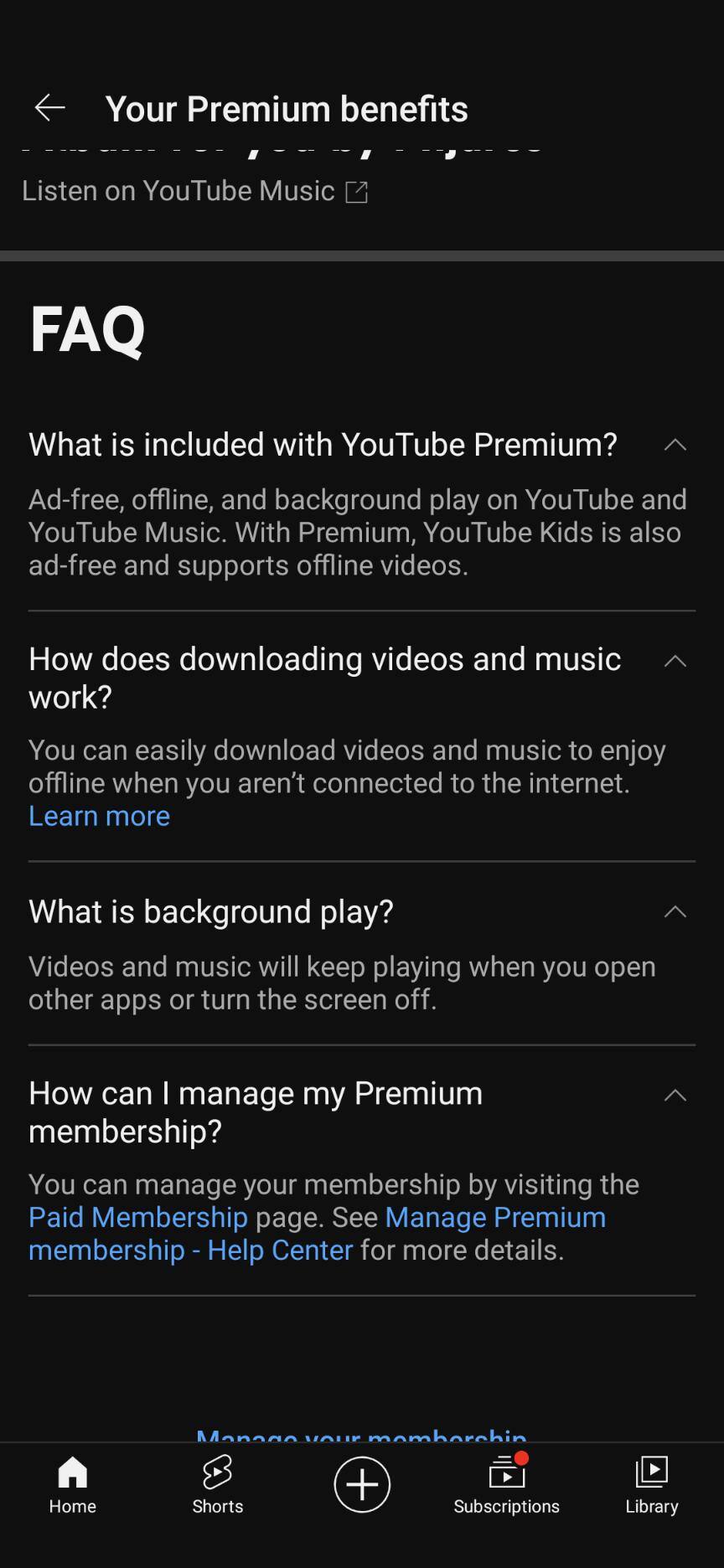Open Learn more about downloads
724x1568 pixels.
click(x=99, y=816)
